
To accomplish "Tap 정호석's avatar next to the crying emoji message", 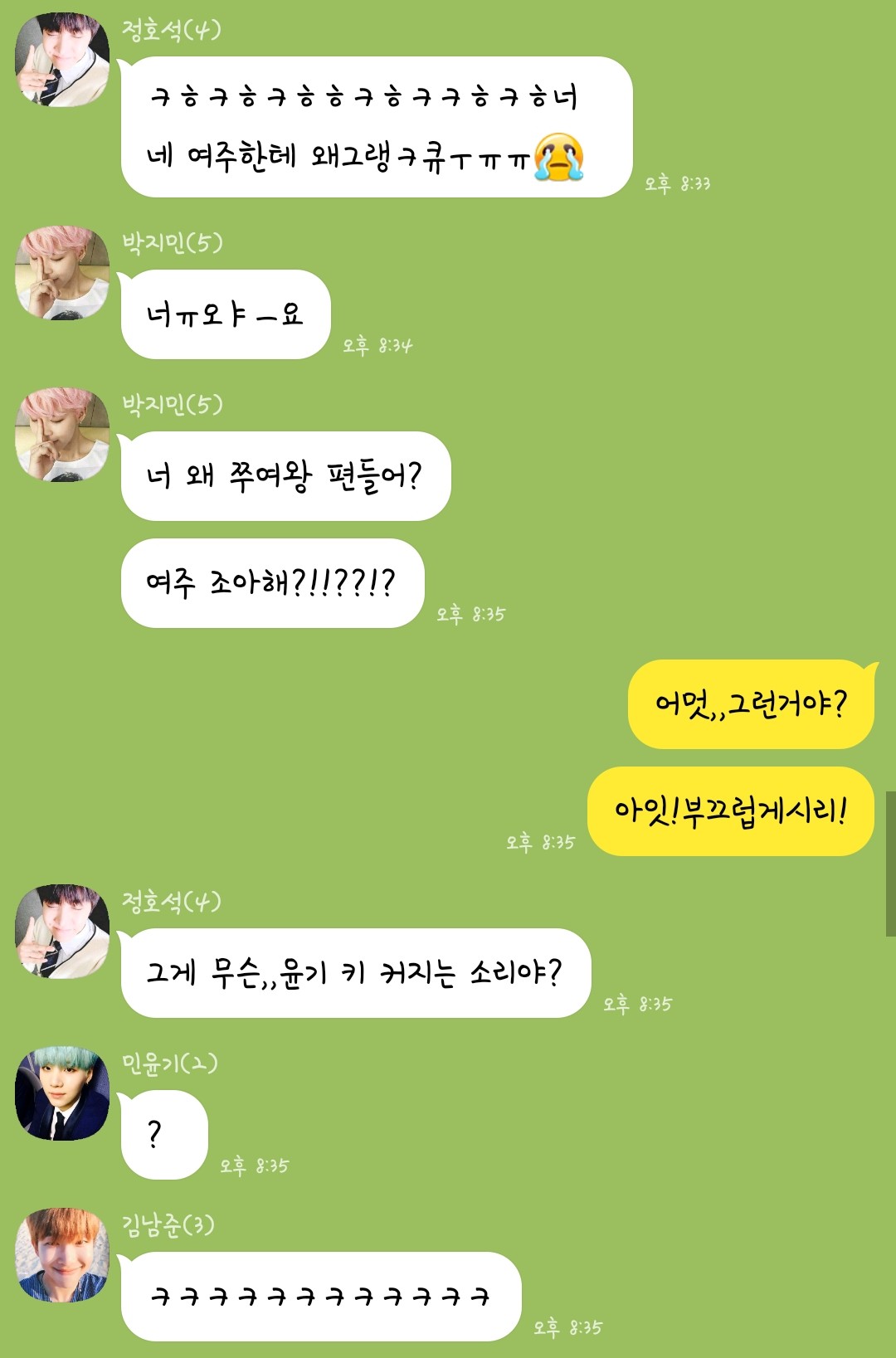I will pos(62,60).
